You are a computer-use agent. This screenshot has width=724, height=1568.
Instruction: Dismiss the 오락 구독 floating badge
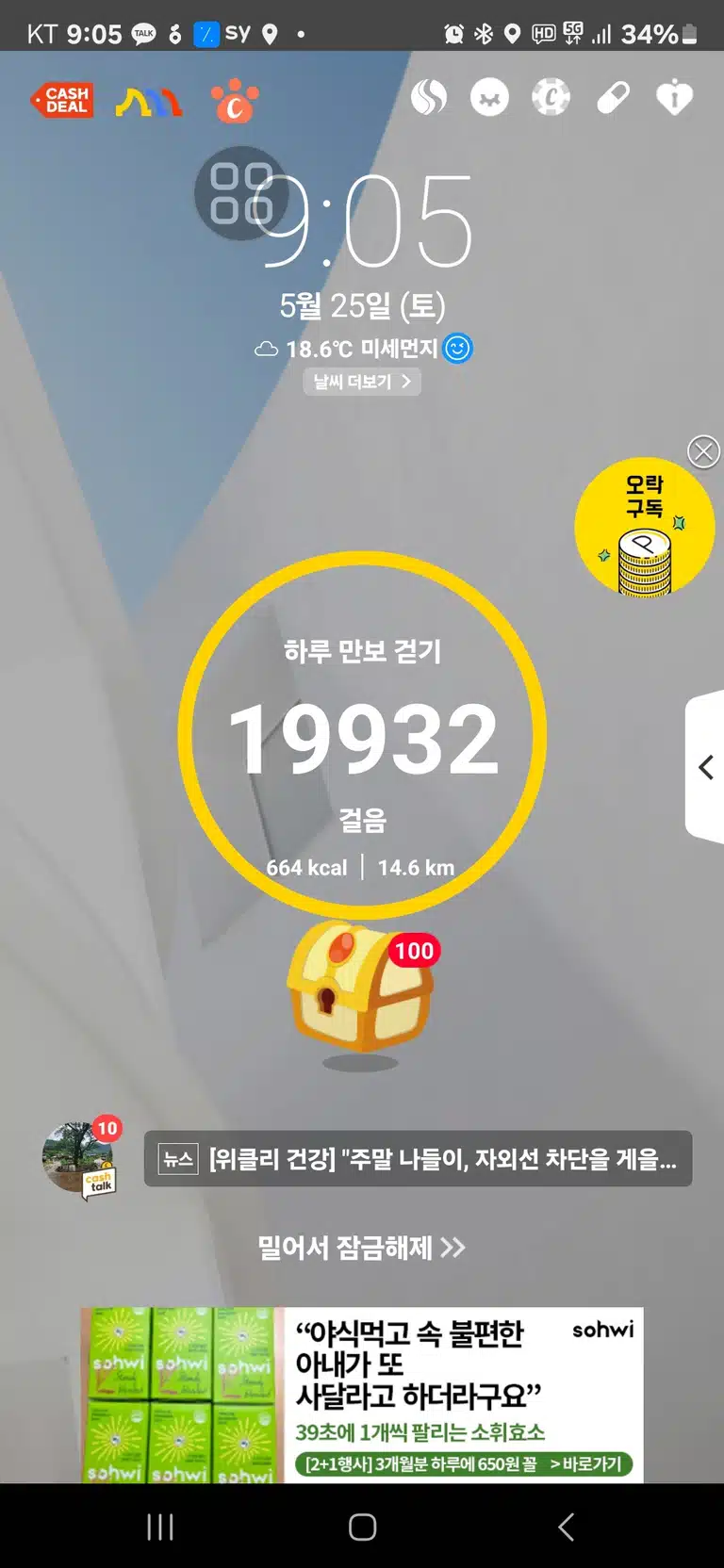[703, 452]
